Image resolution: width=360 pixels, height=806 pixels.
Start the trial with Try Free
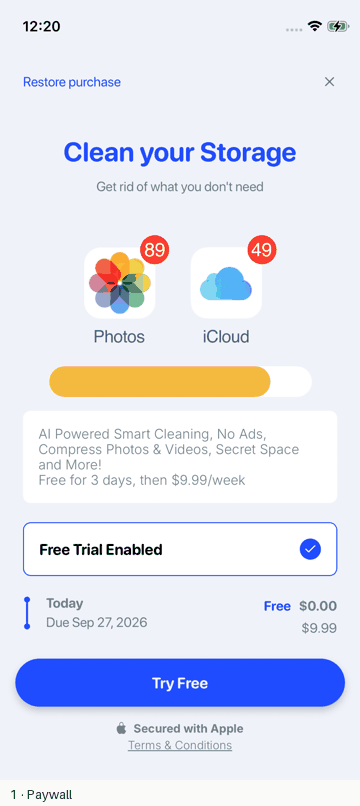point(180,683)
